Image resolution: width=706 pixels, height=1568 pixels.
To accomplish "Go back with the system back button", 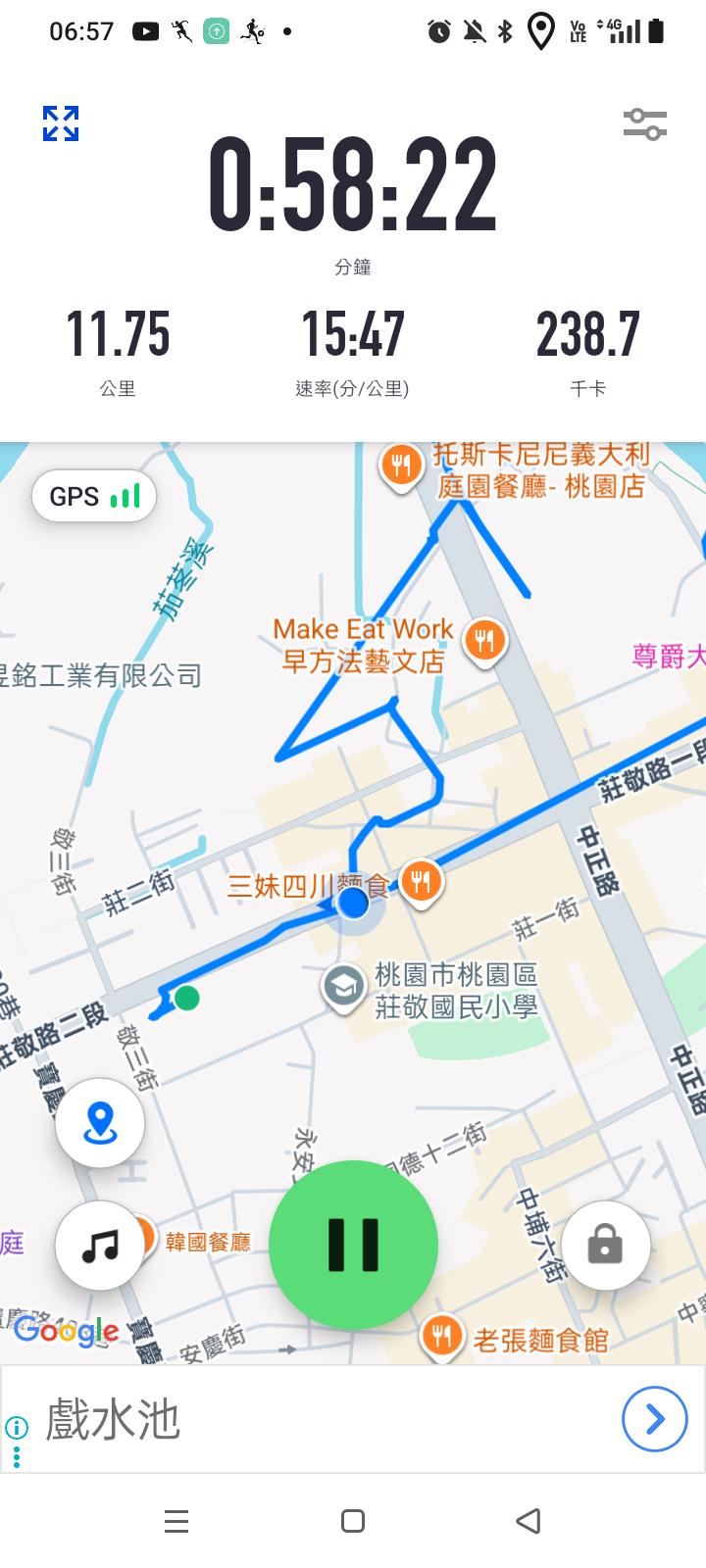I will click(529, 1520).
